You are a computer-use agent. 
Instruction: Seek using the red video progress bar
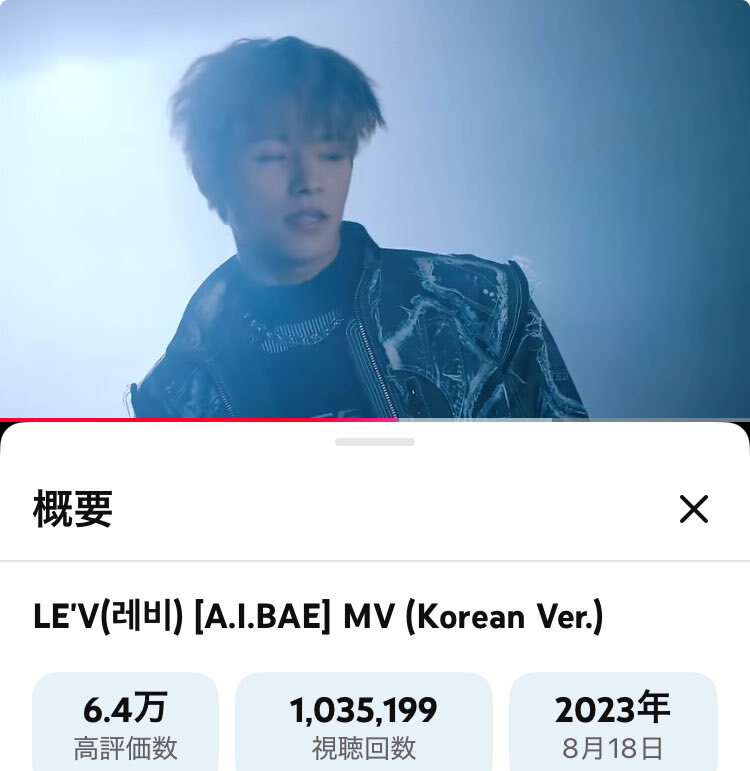[375, 420]
